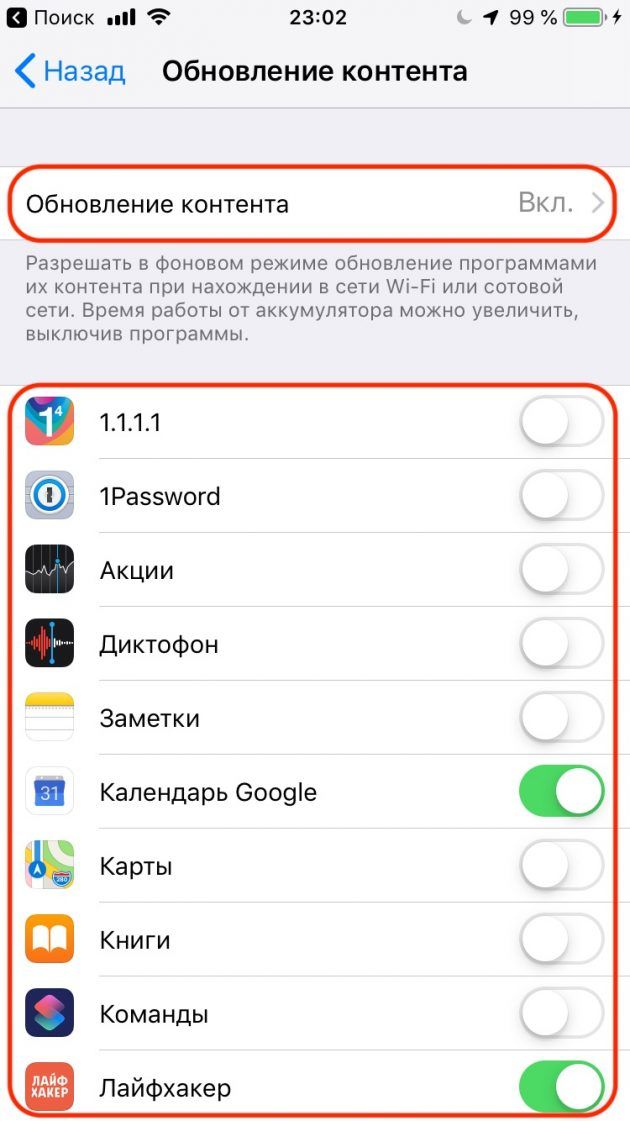Viewport: 630px width, 1121px height.
Task: Go back via the Назад button
Action: point(70,72)
